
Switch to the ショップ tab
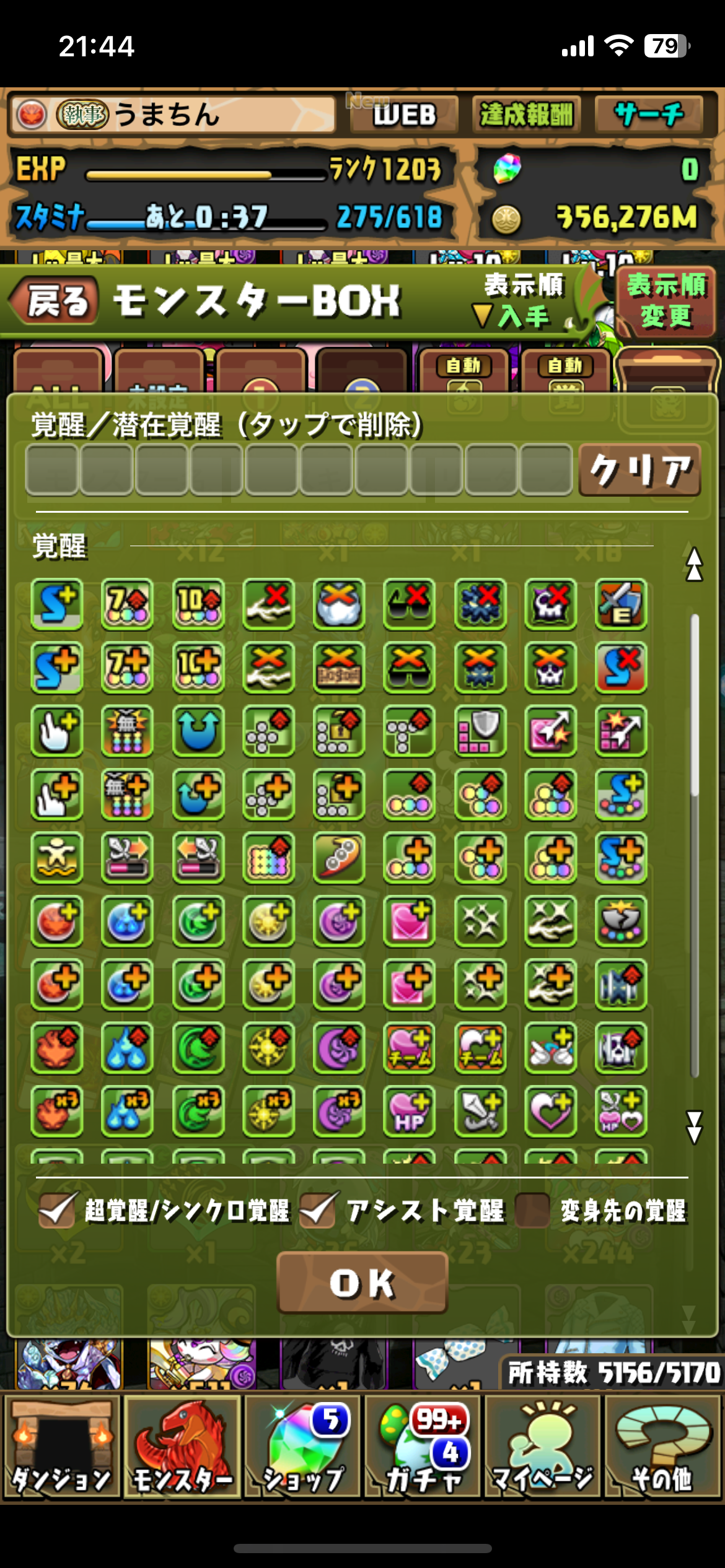pos(302,1446)
